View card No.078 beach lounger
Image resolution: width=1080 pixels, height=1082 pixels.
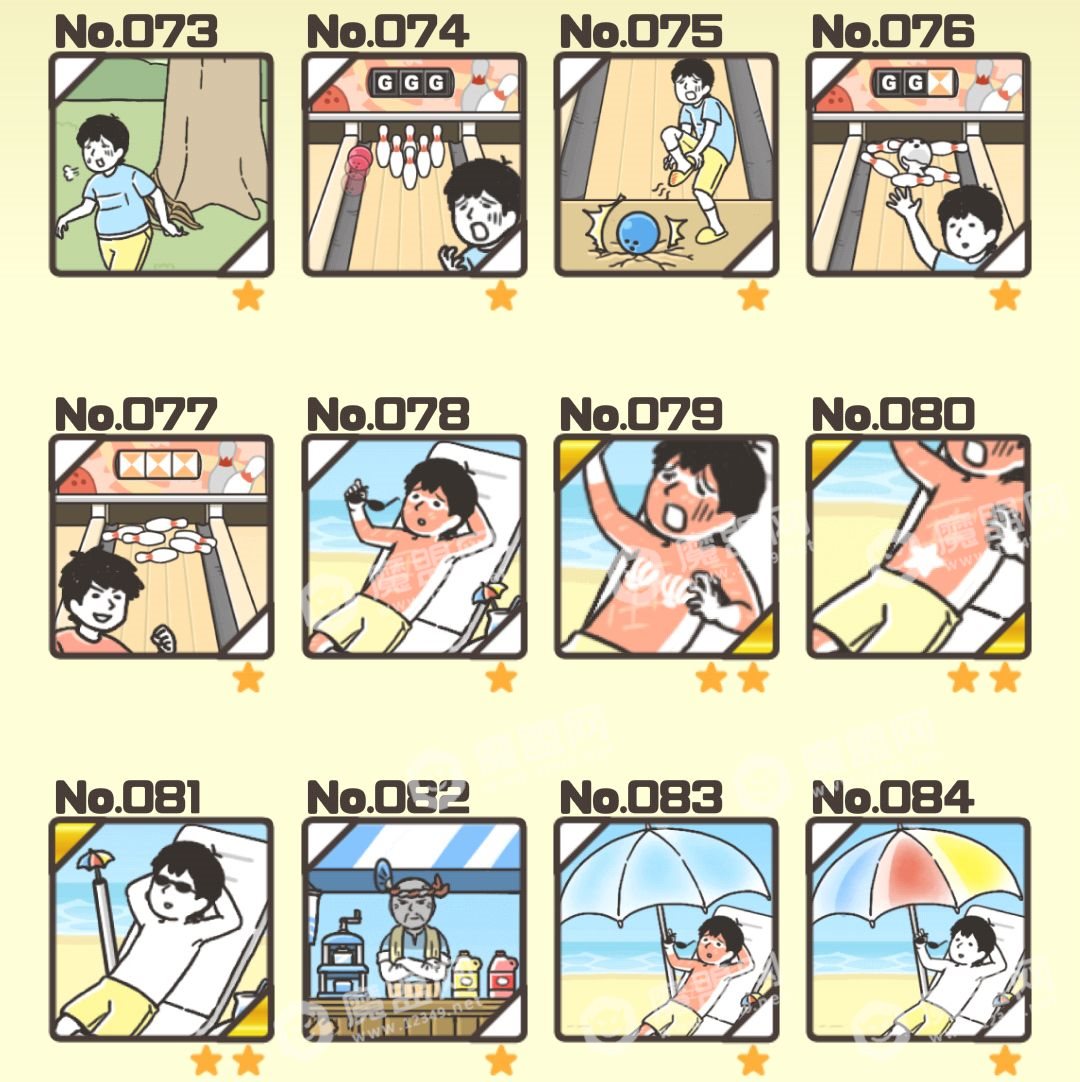[413, 547]
